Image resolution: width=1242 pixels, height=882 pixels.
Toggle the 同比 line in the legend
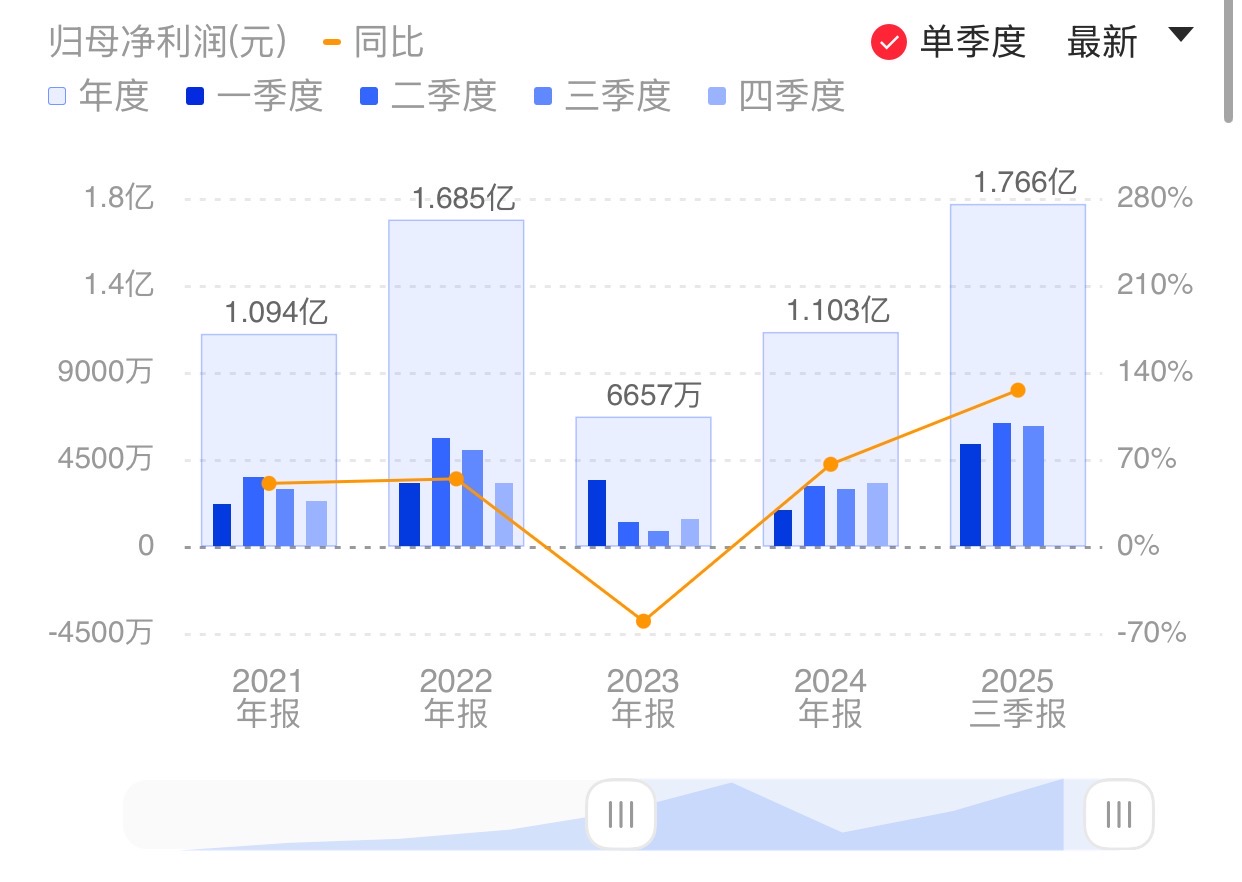point(375,43)
